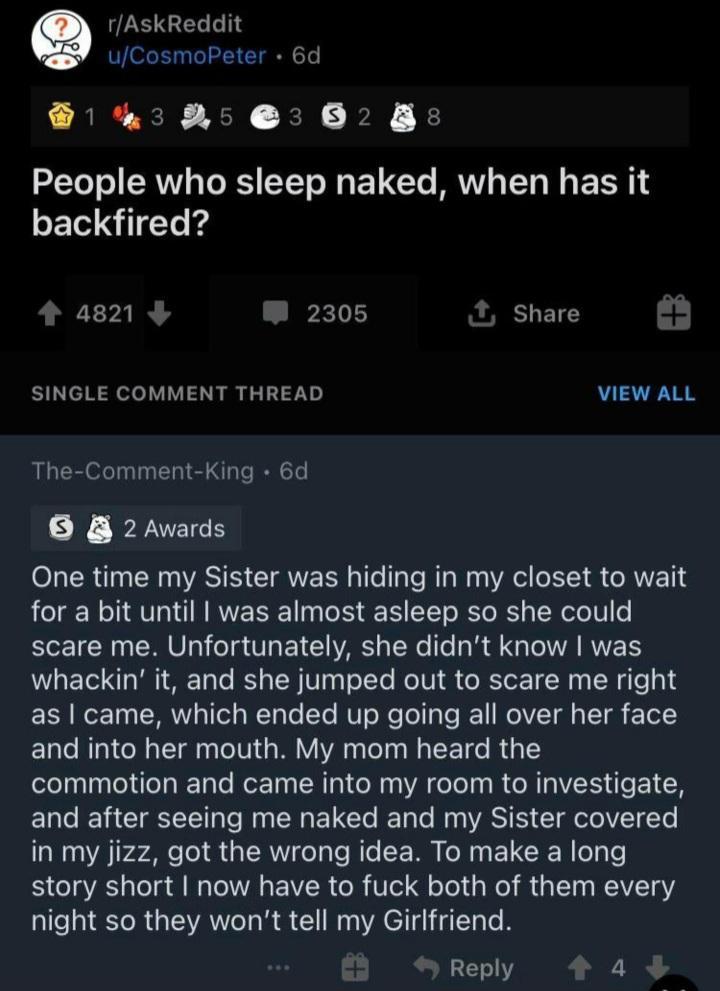
Task: Click the trophy award icon on the post
Action: (x=60, y=115)
